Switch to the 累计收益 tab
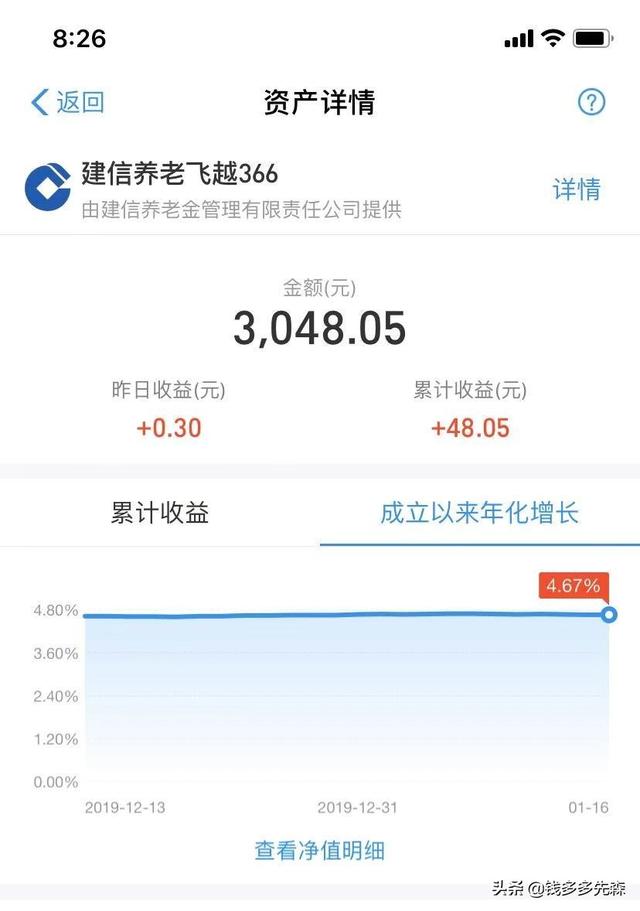The image size is (640, 911). (160, 514)
